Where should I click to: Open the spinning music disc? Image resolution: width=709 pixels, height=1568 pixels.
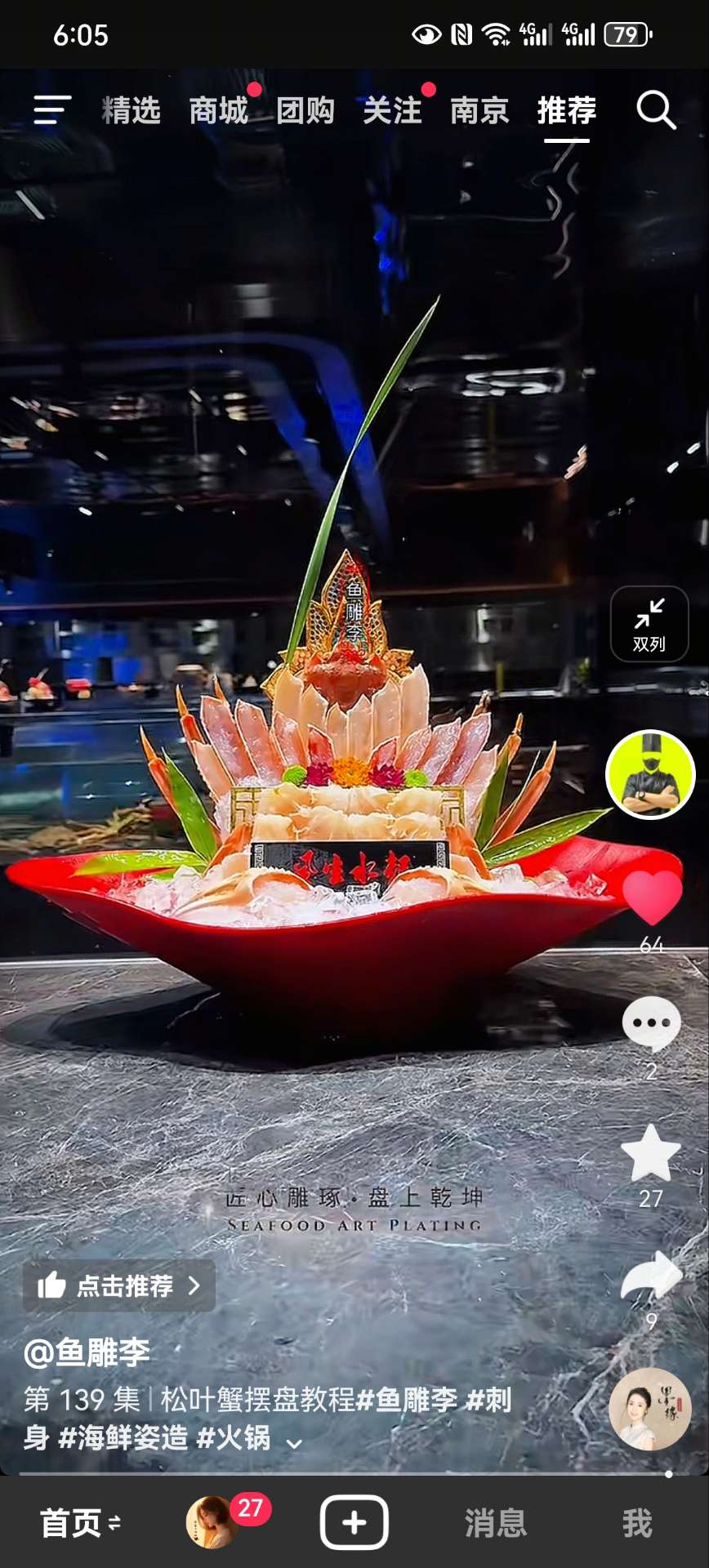pyautogui.click(x=650, y=1409)
